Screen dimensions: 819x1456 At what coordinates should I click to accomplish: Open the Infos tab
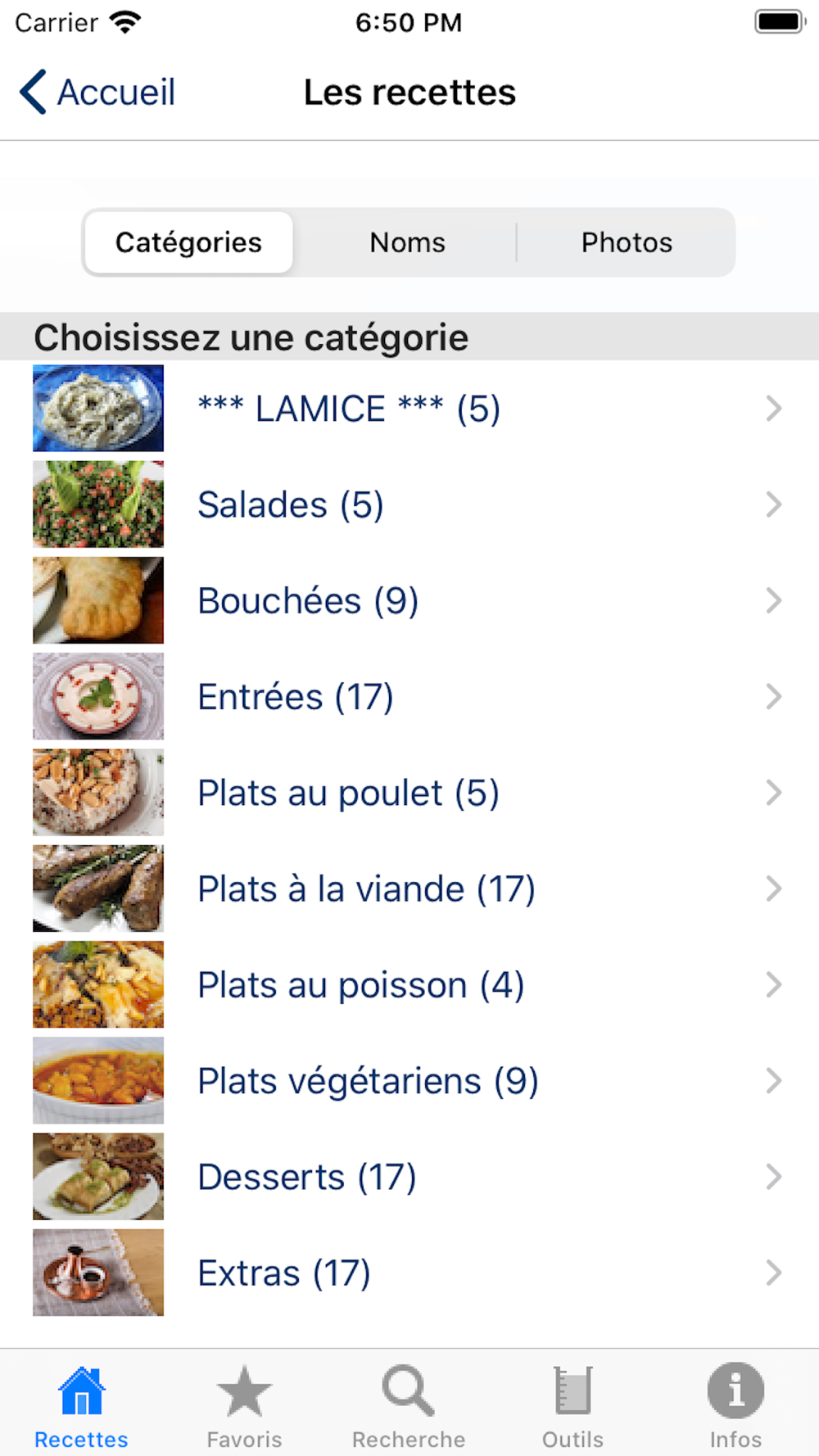[x=735, y=1406]
